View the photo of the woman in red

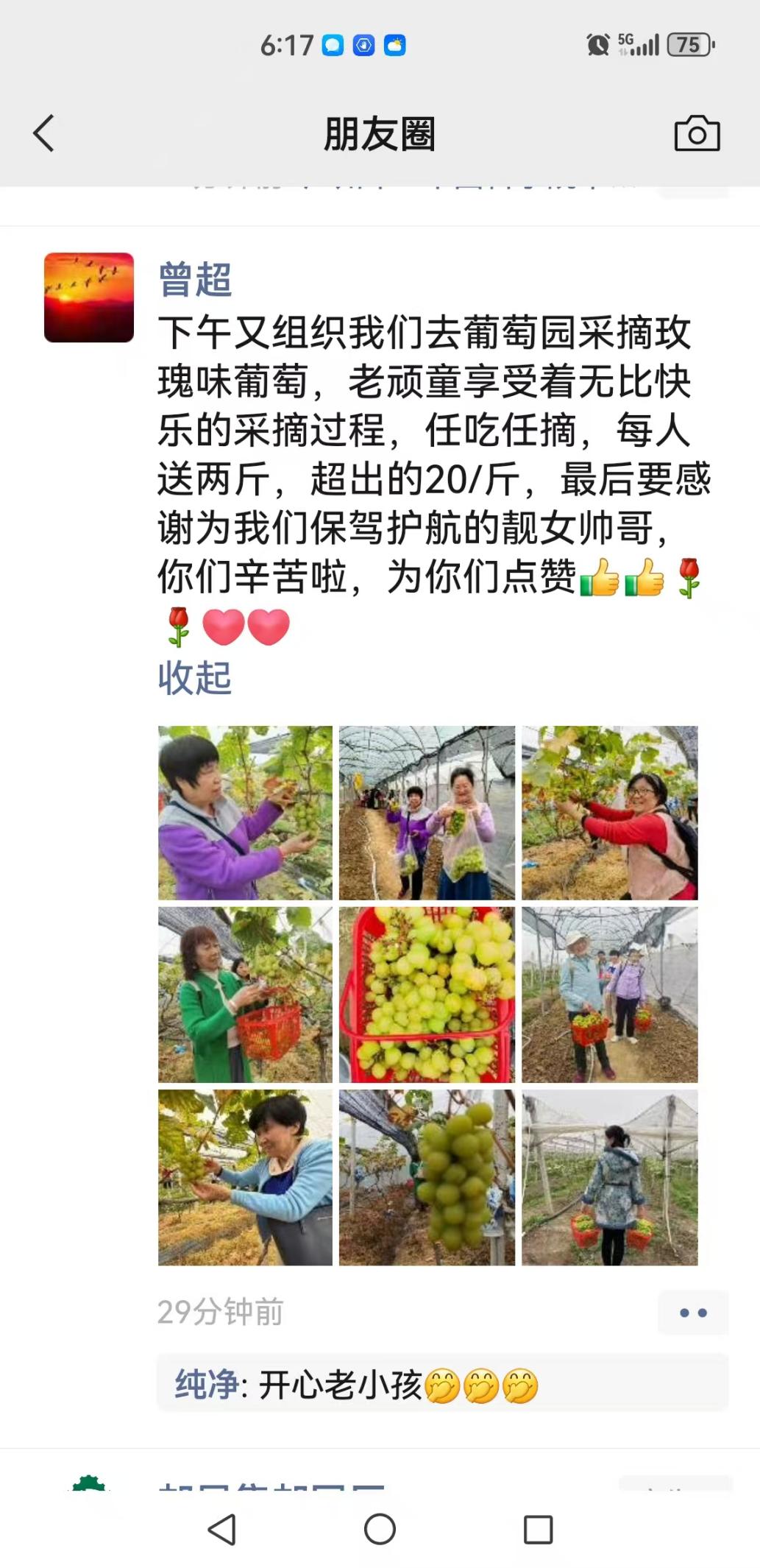609,813
